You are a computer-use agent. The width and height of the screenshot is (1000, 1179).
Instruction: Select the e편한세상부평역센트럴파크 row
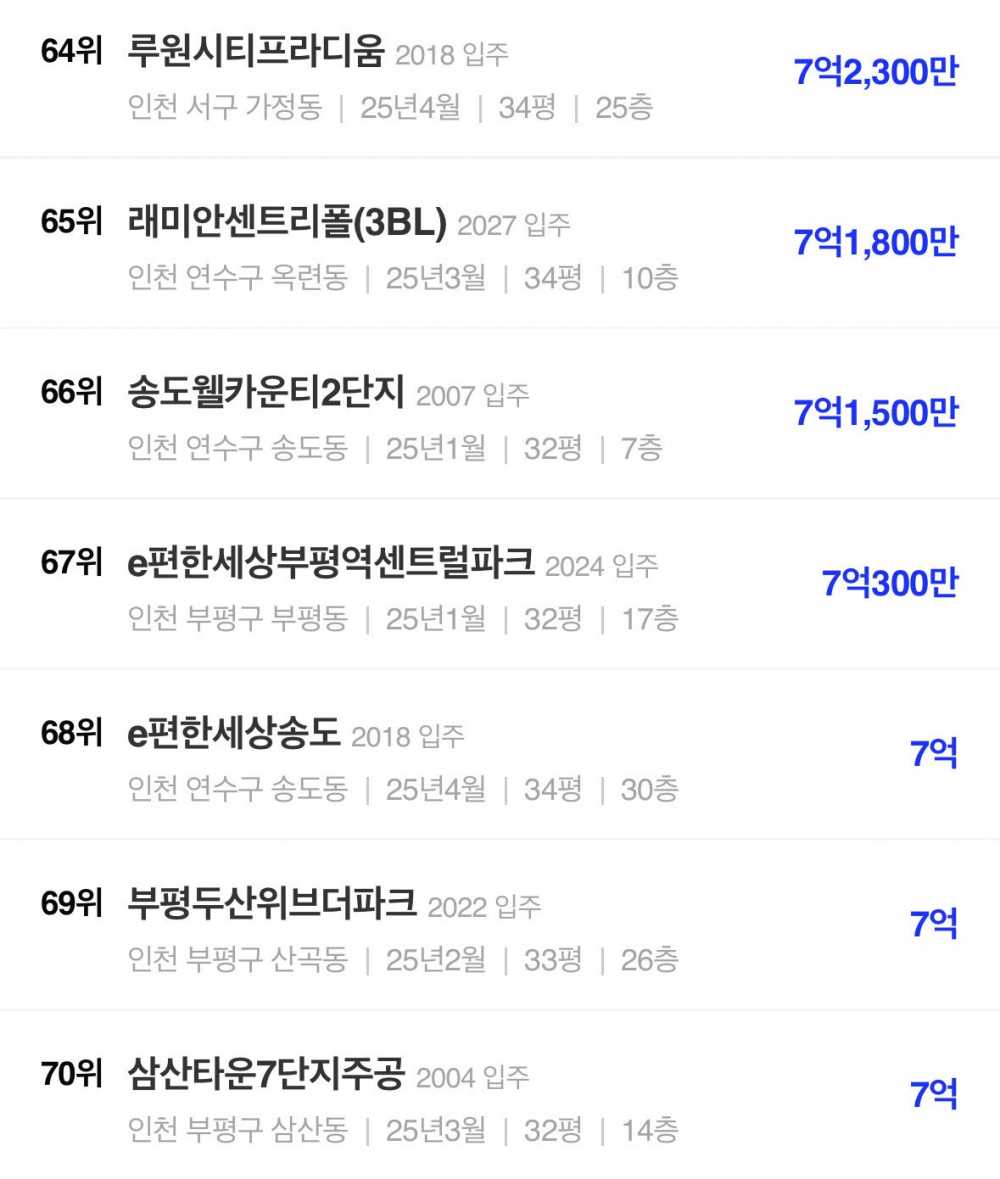tap(332, 563)
